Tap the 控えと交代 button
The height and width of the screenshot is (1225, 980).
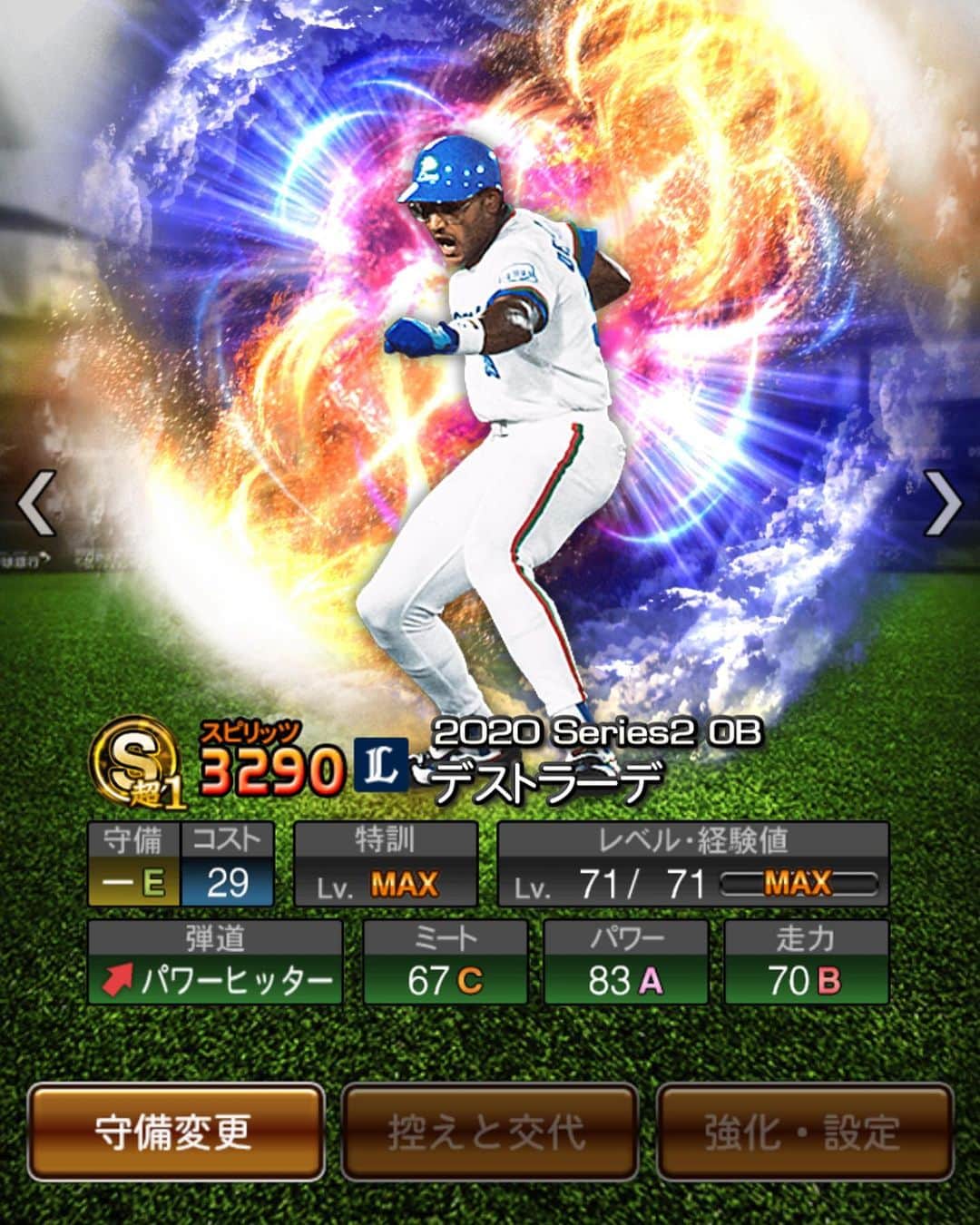[x=489, y=1132]
